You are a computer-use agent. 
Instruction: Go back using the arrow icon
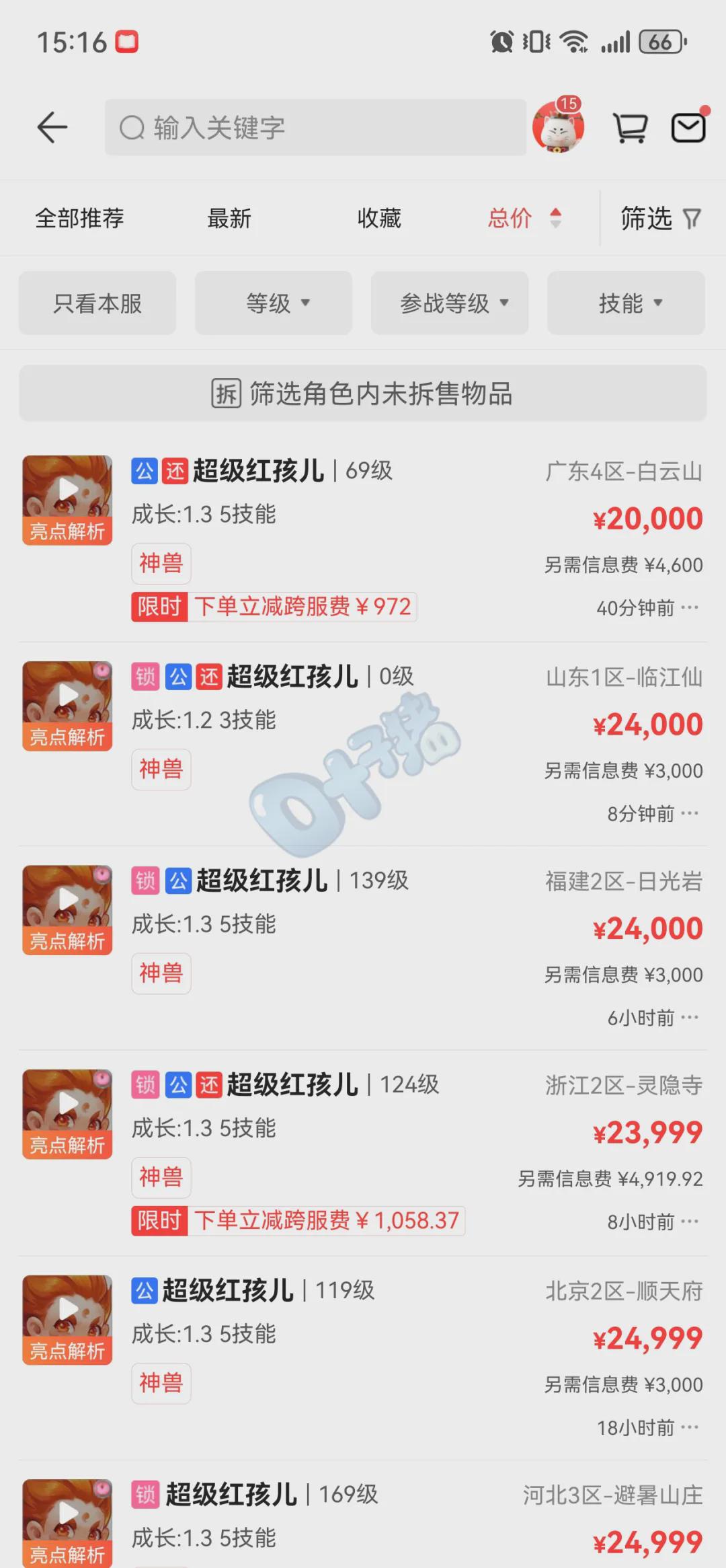(52, 127)
